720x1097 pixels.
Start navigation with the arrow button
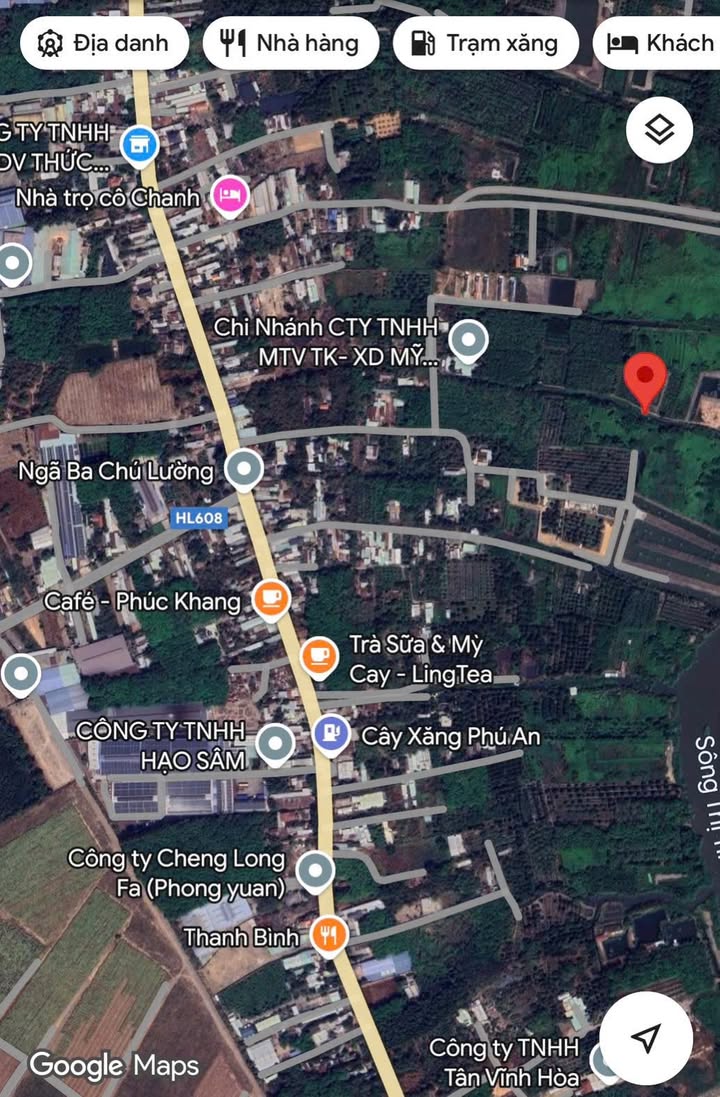(647, 1037)
